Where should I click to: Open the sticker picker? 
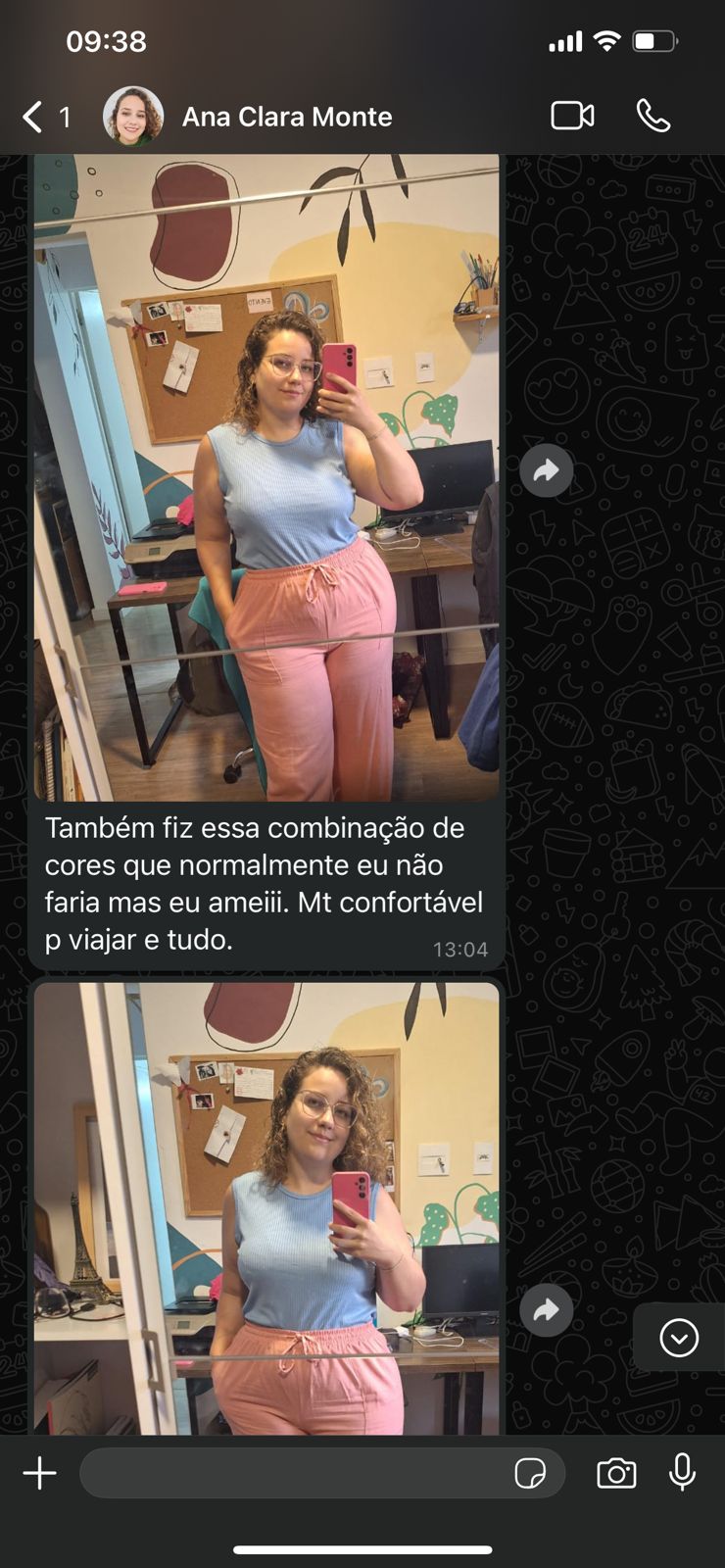point(530,1473)
